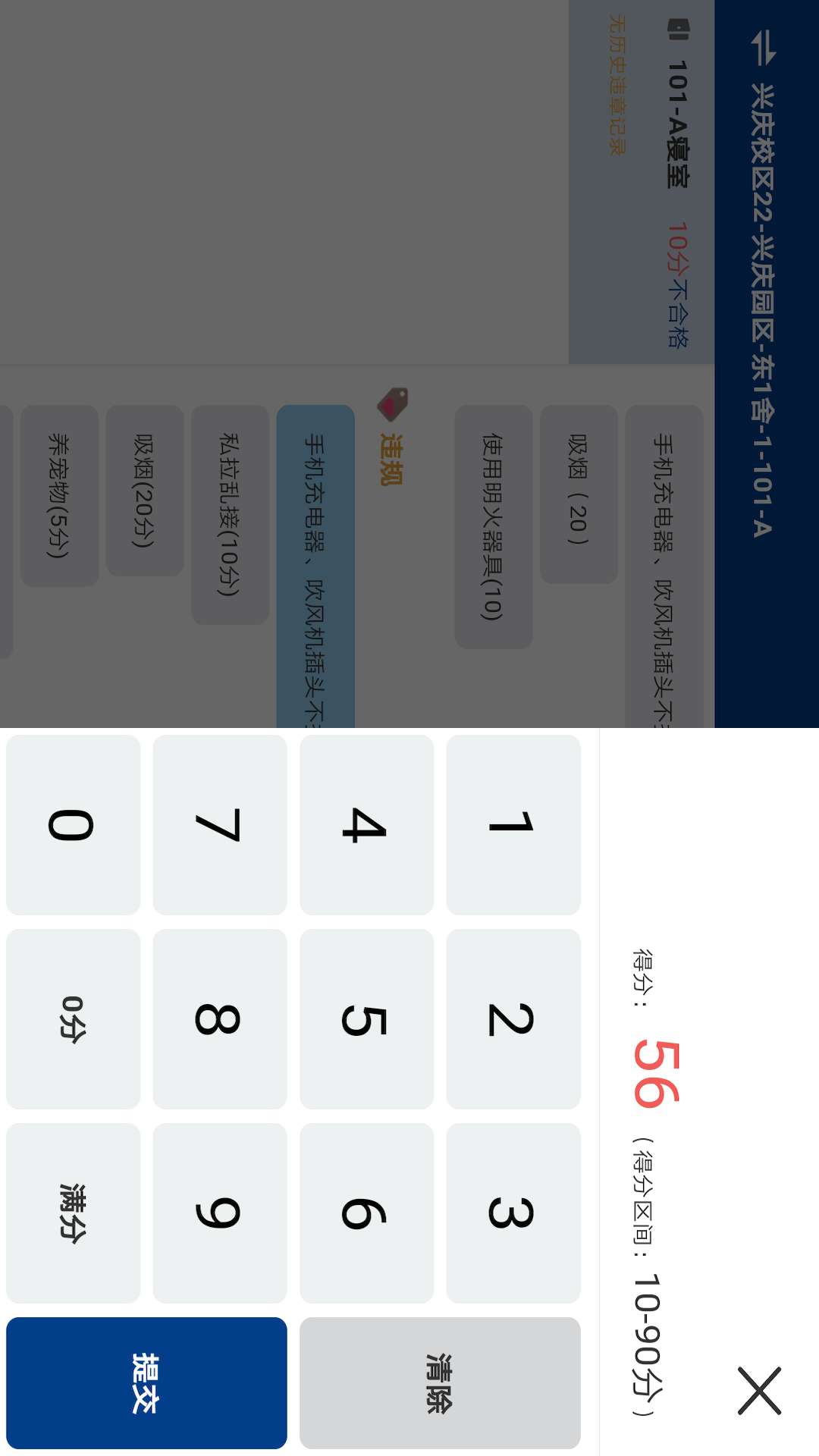Viewport: 819px width, 1456px height.
Task: Clear the entered score with 清除
Action: pyautogui.click(x=440, y=1382)
